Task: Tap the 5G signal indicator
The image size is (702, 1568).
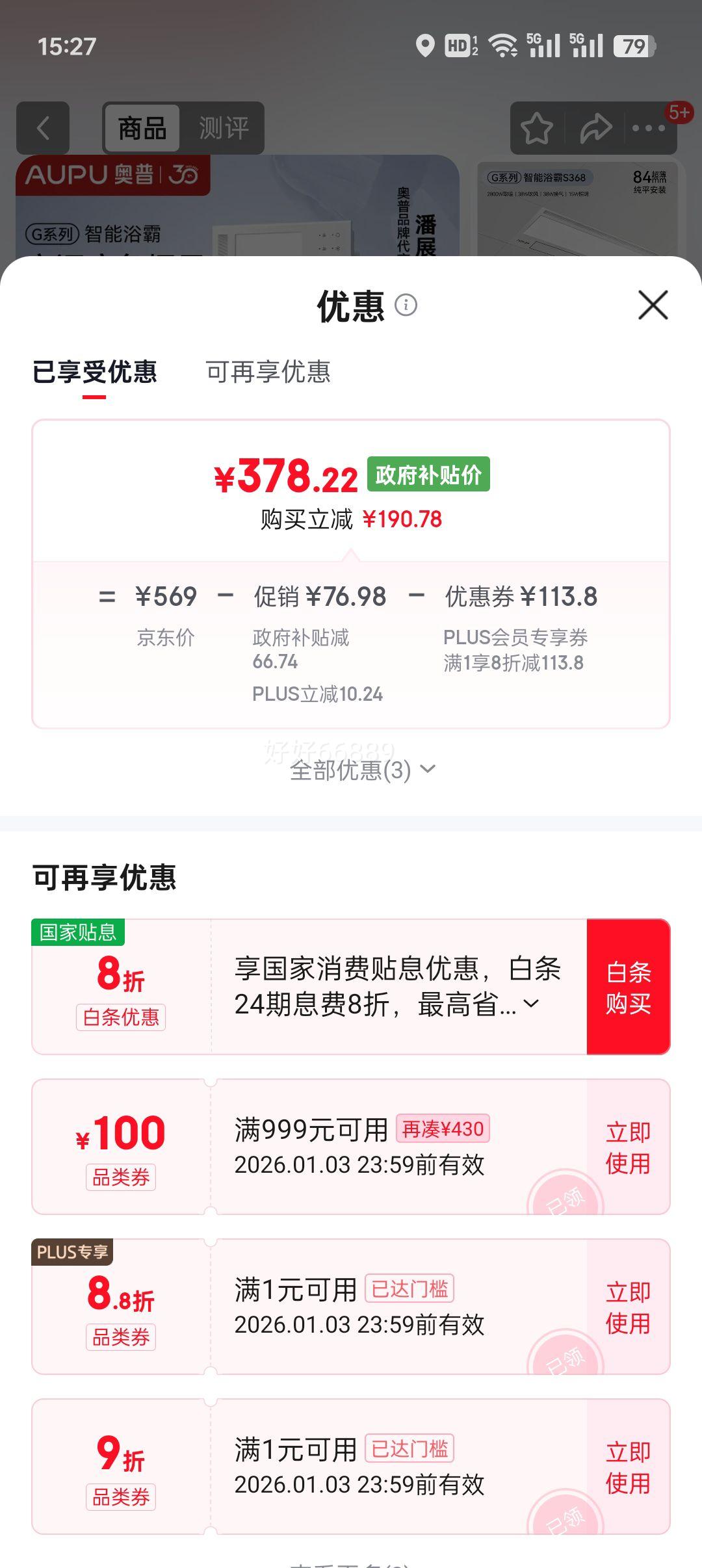Action: 544,44
